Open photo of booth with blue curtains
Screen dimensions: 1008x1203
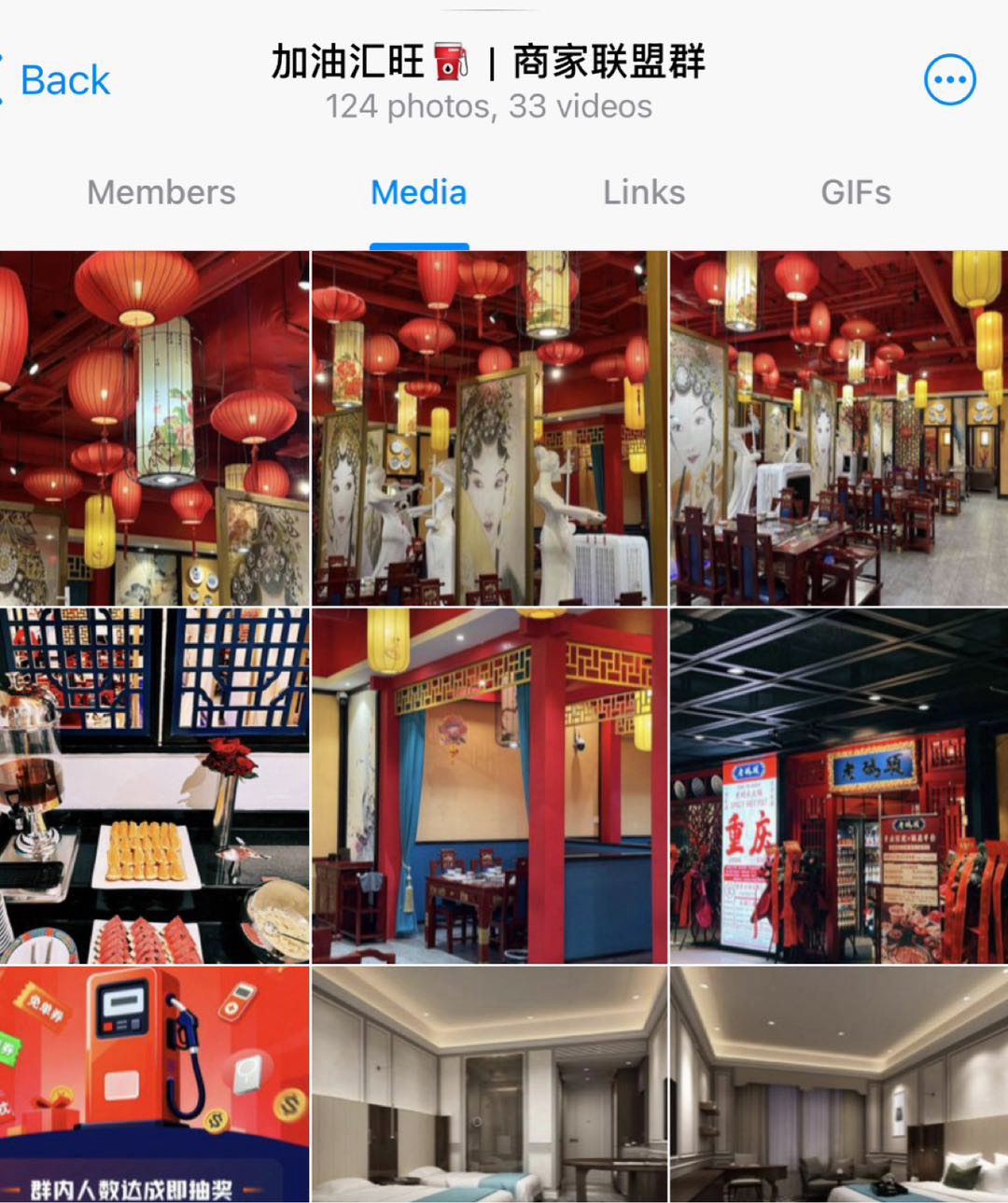(x=489, y=786)
